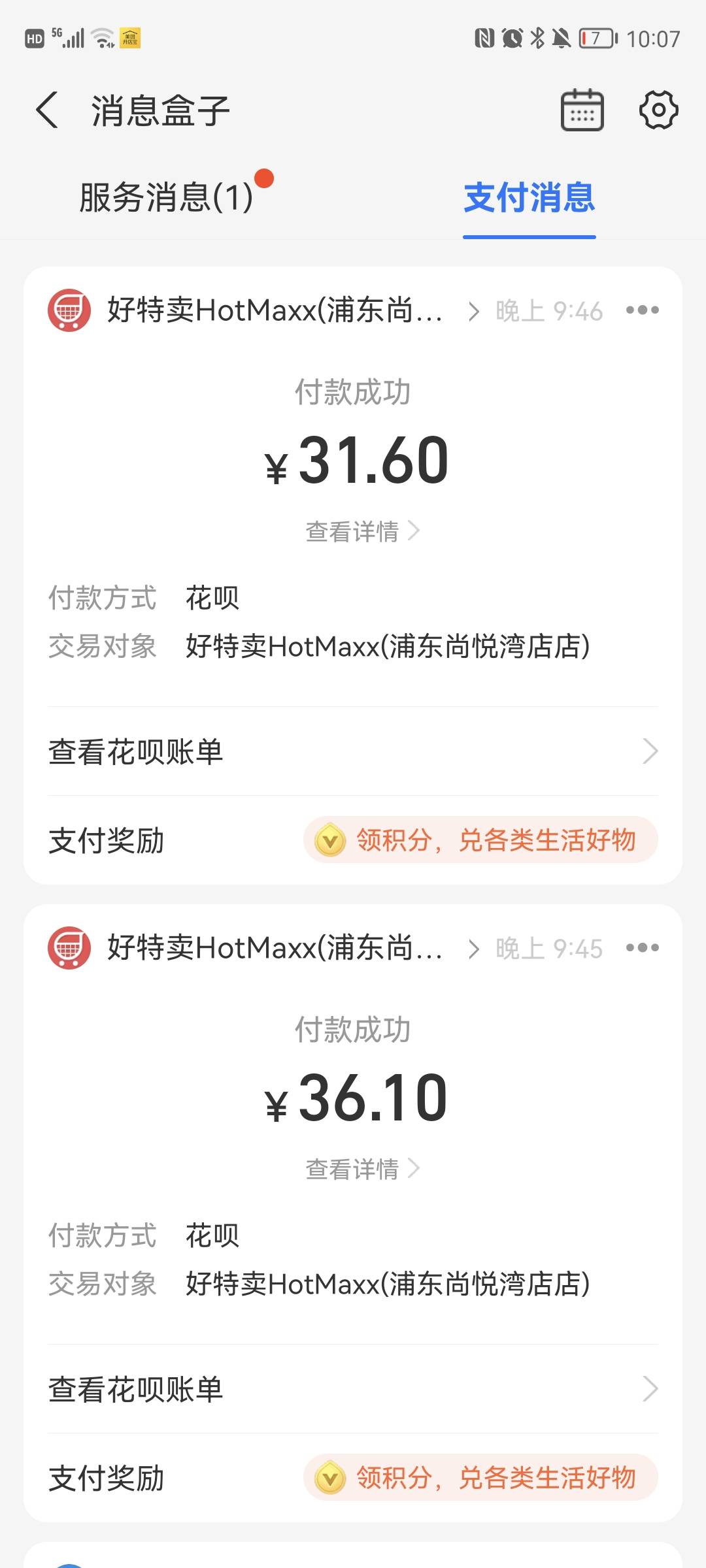Image resolution: width=706 pixels, height=1568 pixels.
Task: View 查看详情 for the ¥31.60 payment
Action: tap(362, 531)
